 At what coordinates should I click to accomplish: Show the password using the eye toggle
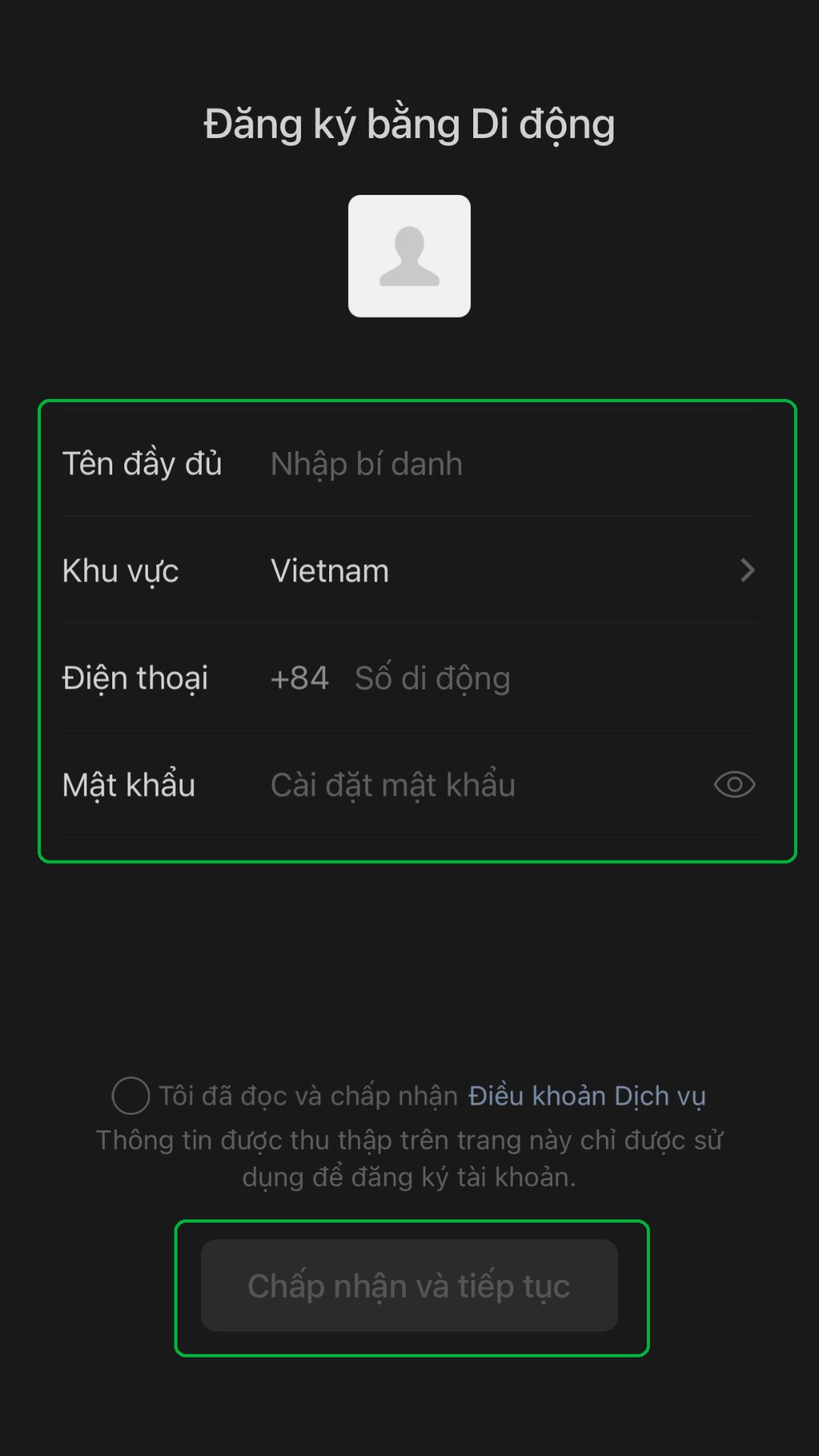coord(733,785)
